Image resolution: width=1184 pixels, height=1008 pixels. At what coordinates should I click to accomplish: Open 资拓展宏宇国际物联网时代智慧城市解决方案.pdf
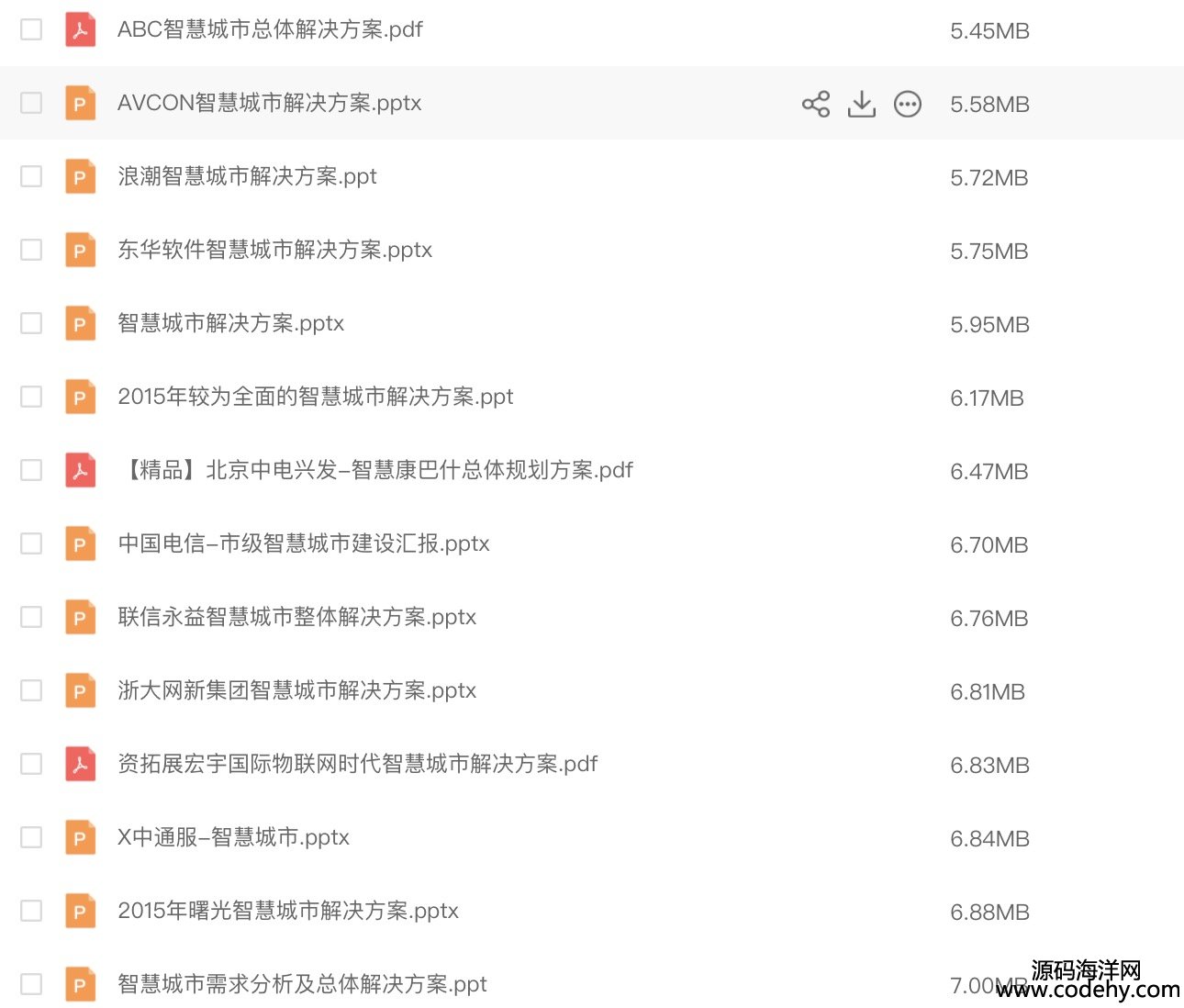[357, 764]
